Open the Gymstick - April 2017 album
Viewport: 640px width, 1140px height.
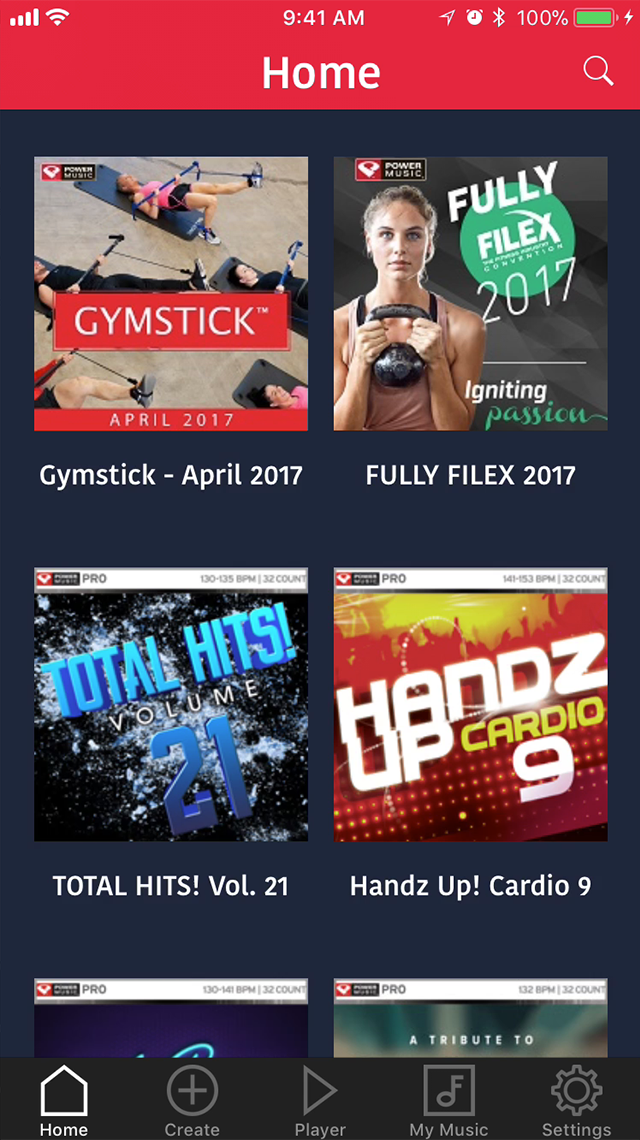[171, 294]
